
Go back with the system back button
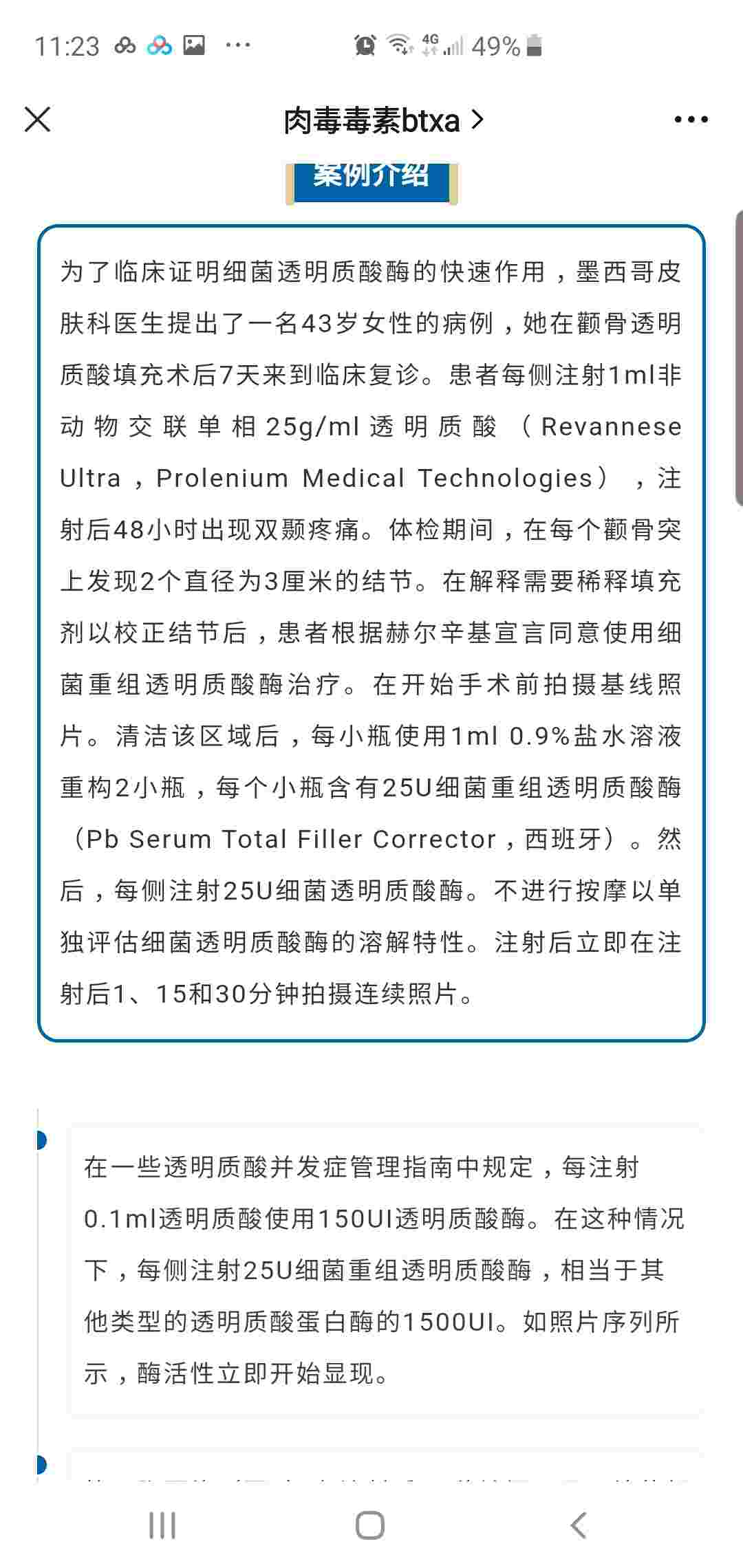pos(579,1525)
